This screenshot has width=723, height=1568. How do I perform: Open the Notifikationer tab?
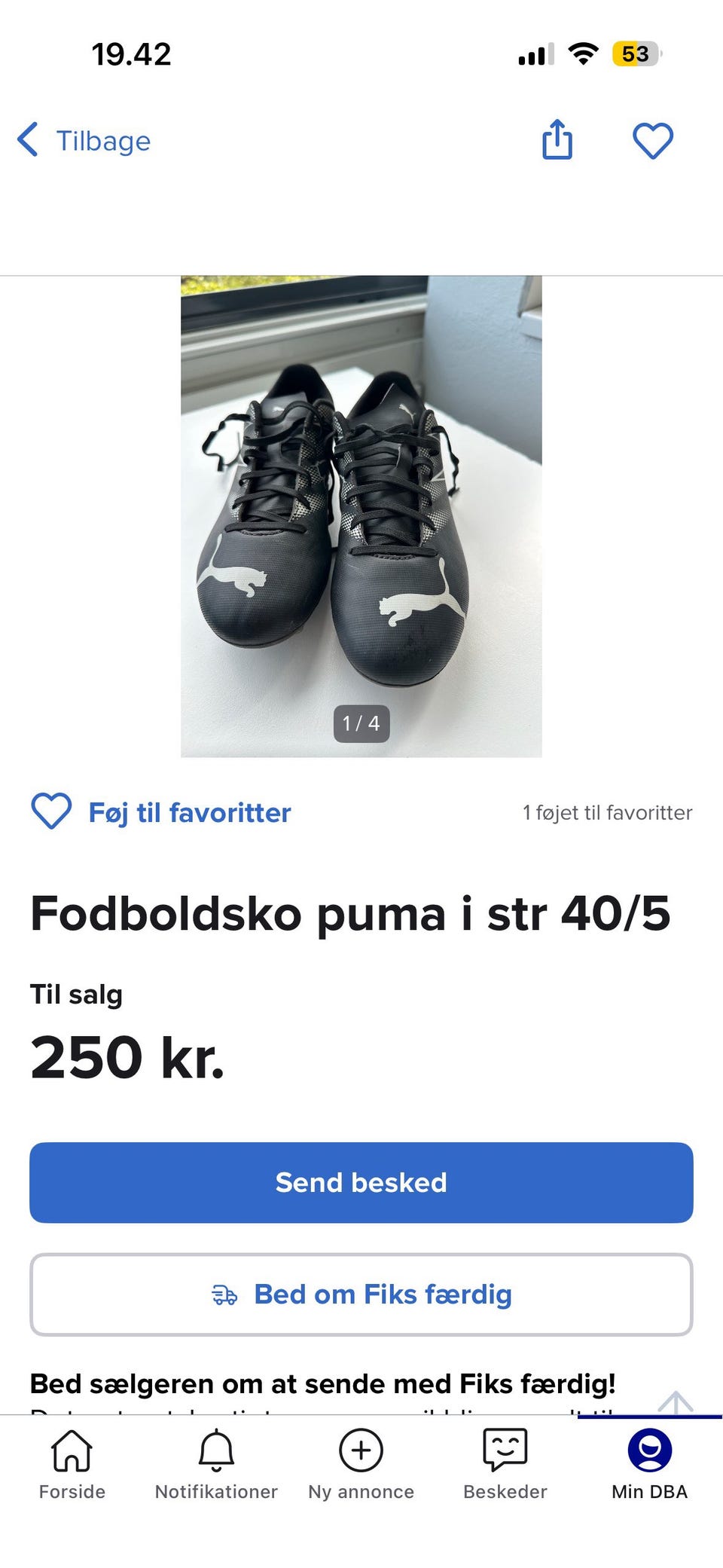(216, 1464)
